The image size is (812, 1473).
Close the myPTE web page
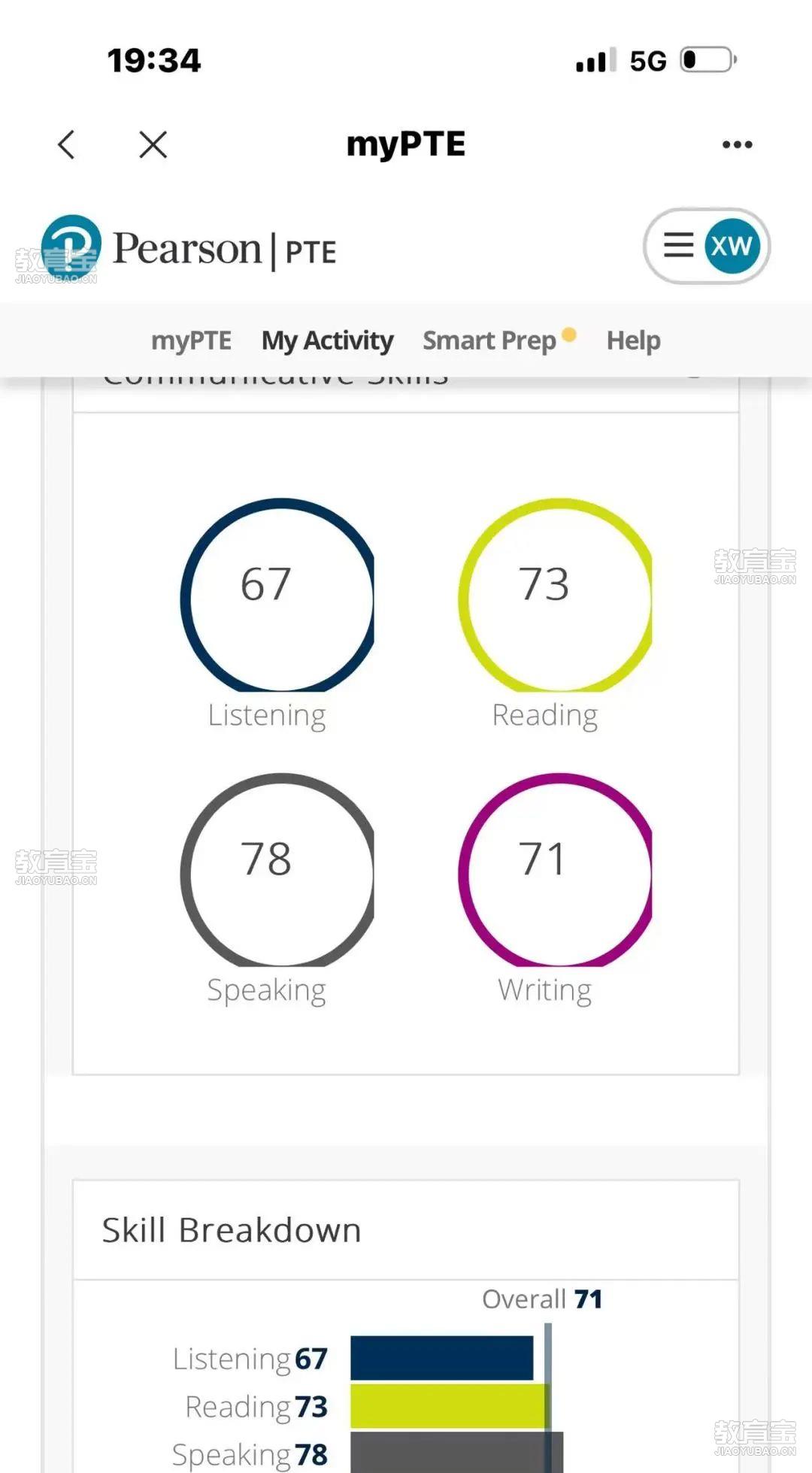click(x=153, y=144)
